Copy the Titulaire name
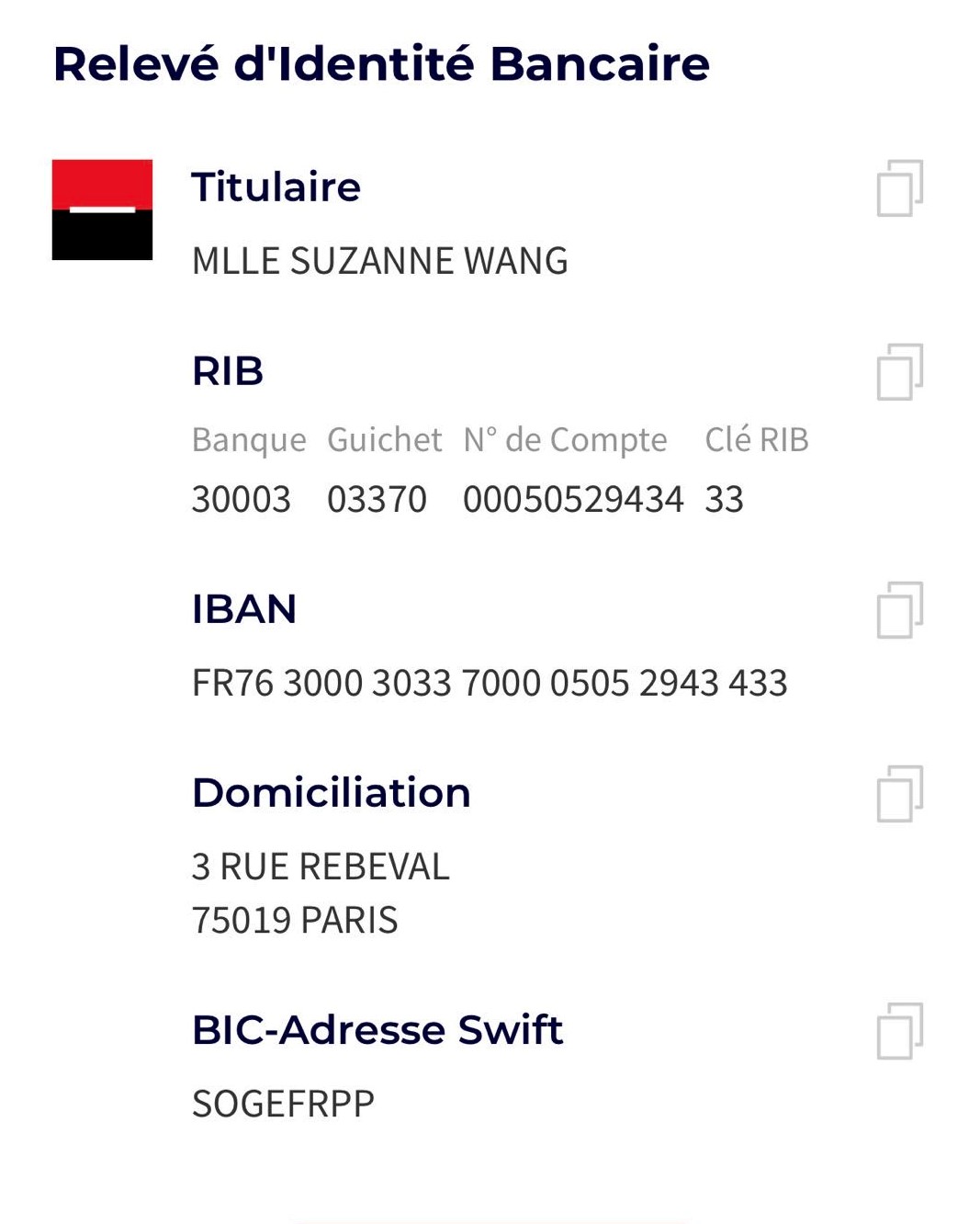The height and width of the screenshot is (1224, 980). 899,188
